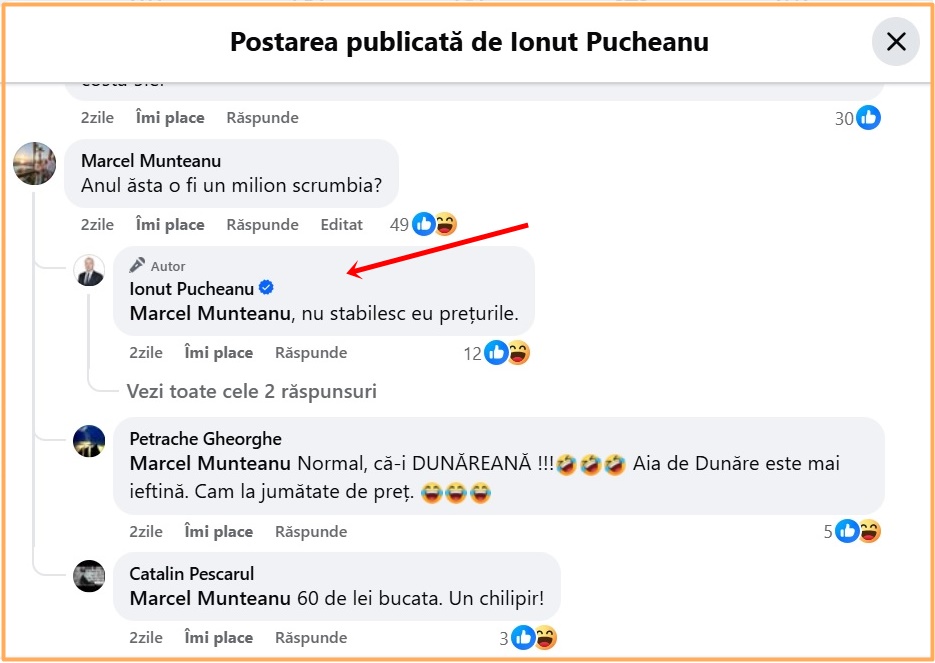Like Ionut Pucheanu's reply
This screenshot has width=935, height=663.
coord(218,353)
